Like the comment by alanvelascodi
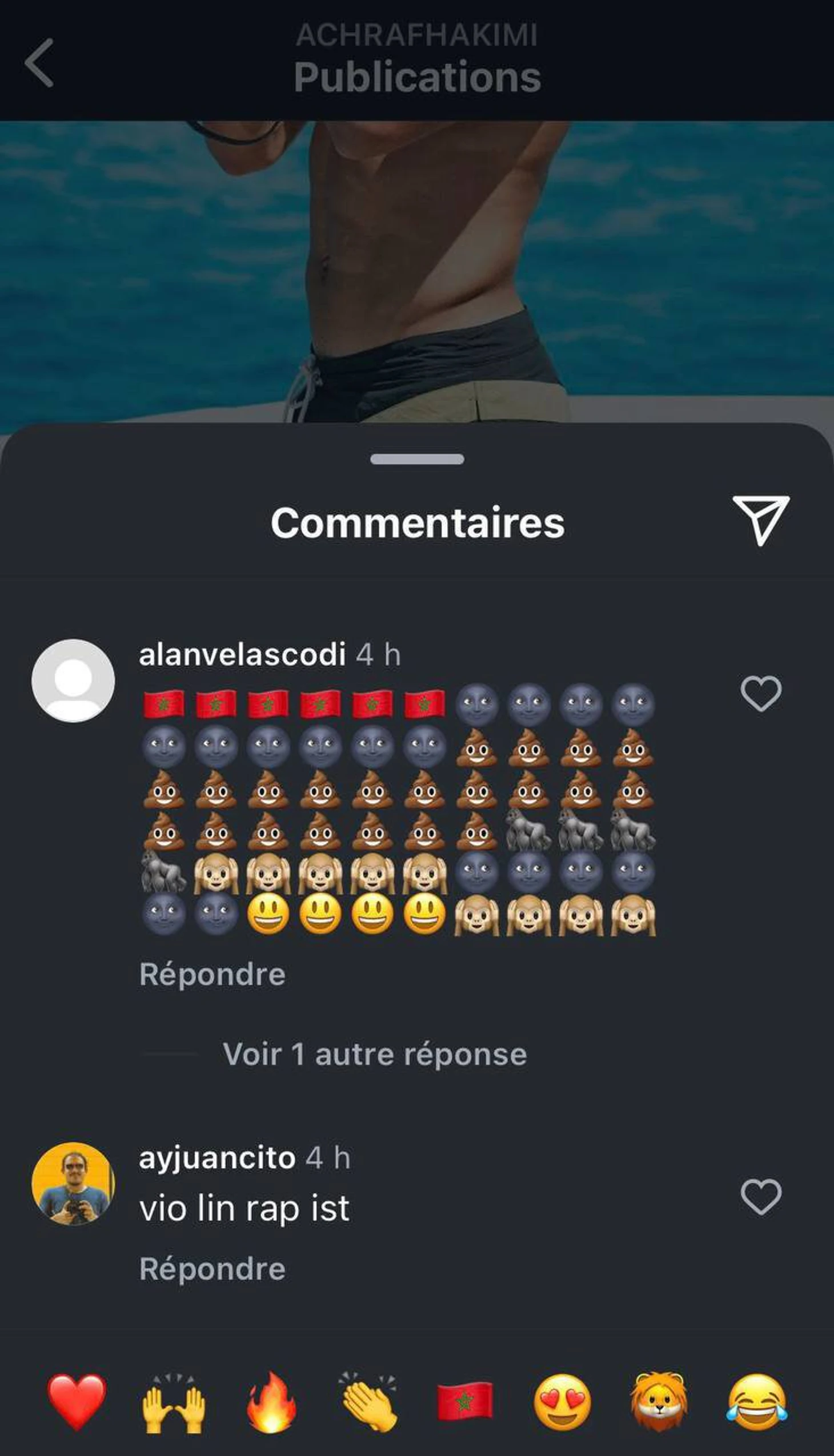Image resolution: width=834 pixels, height=1456 pixels. [761, 693]
